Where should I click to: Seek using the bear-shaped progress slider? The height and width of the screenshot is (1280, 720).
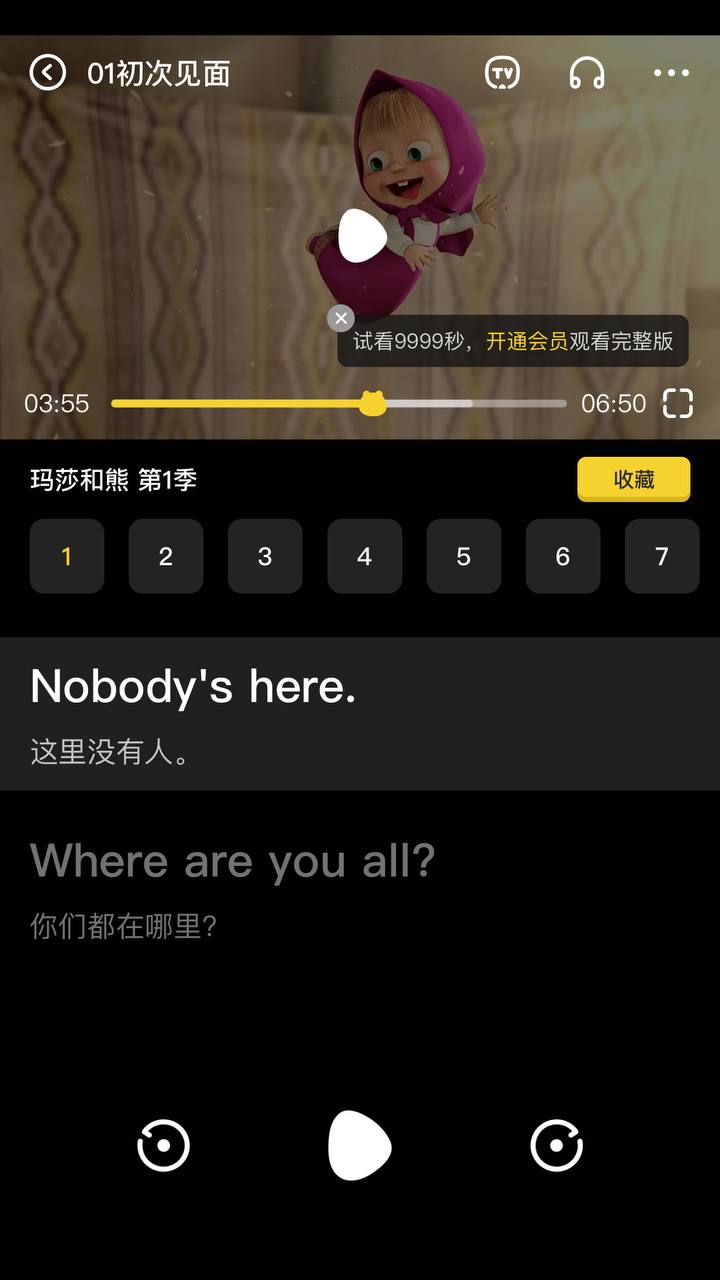(x=372, y=403)
